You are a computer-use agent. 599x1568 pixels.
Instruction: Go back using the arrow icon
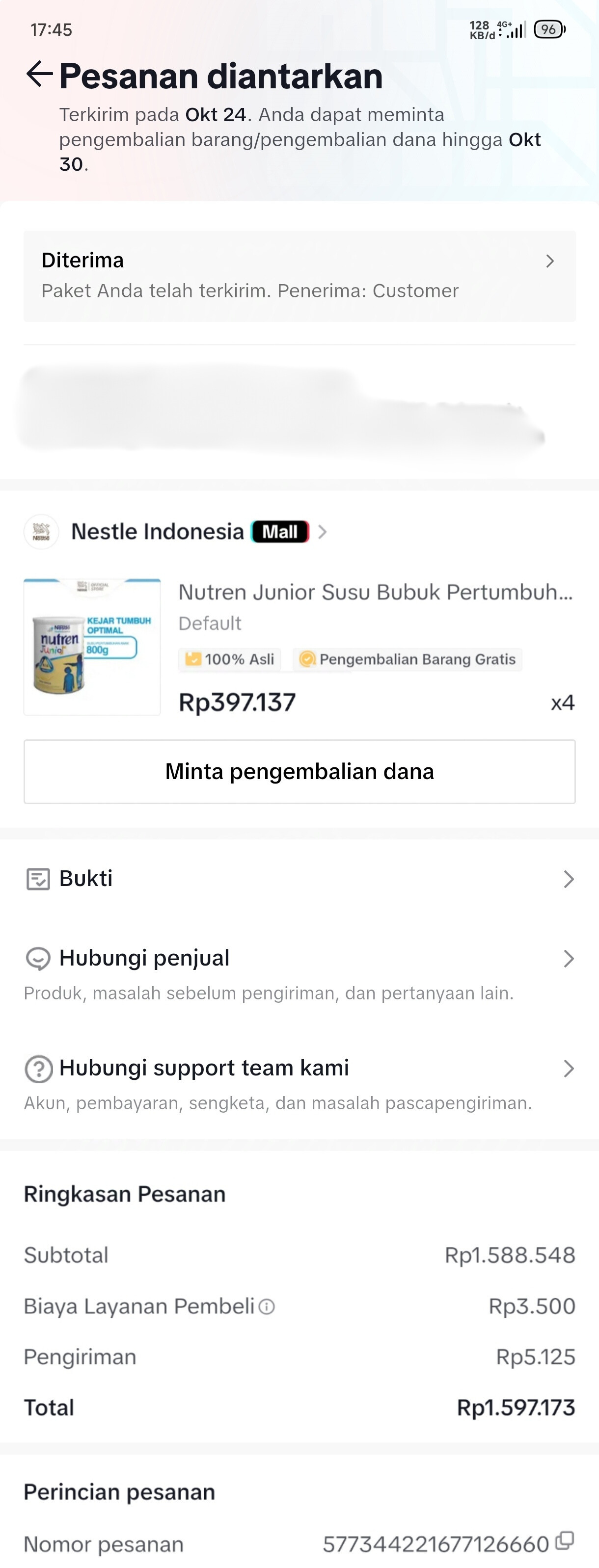pos(40,74)
